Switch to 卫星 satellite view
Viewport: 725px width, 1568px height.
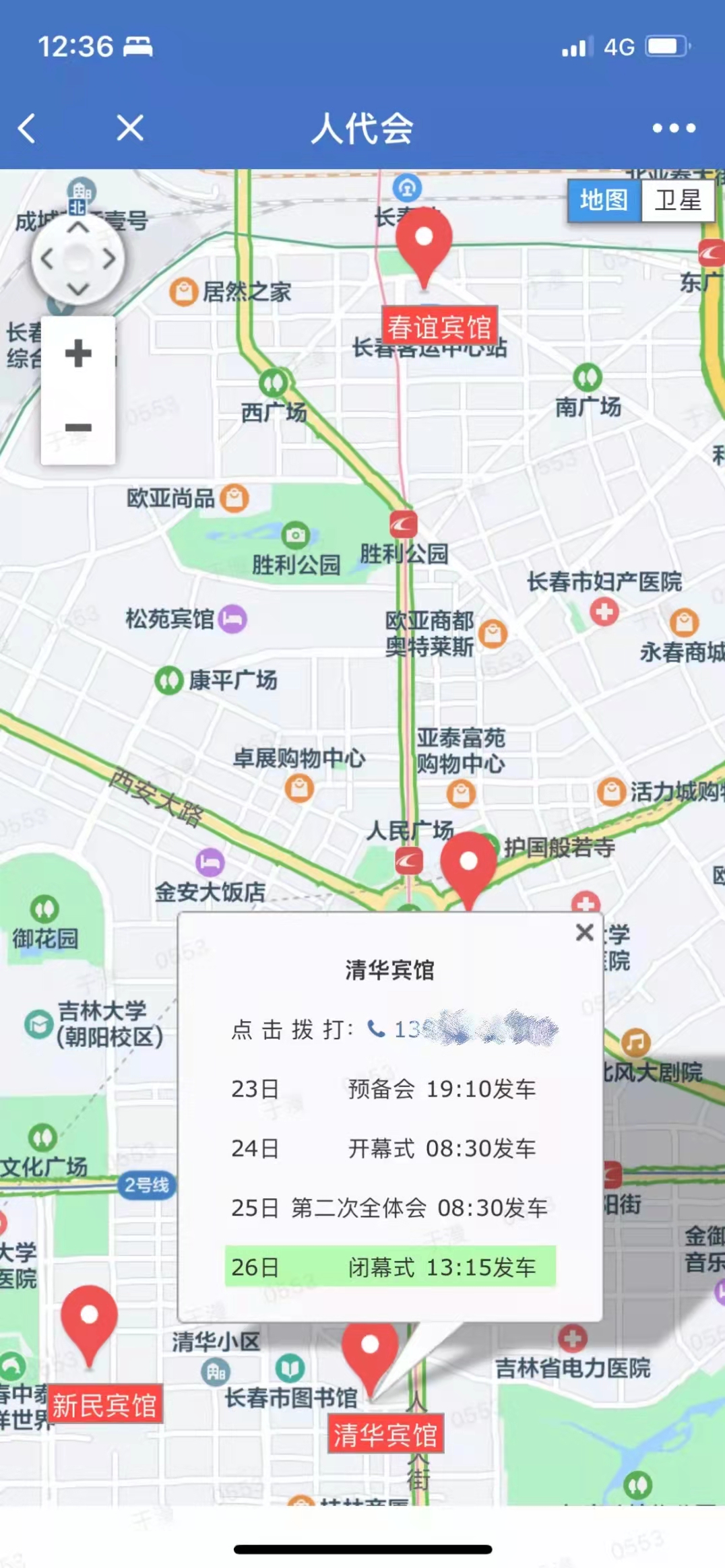coord(678,200)
